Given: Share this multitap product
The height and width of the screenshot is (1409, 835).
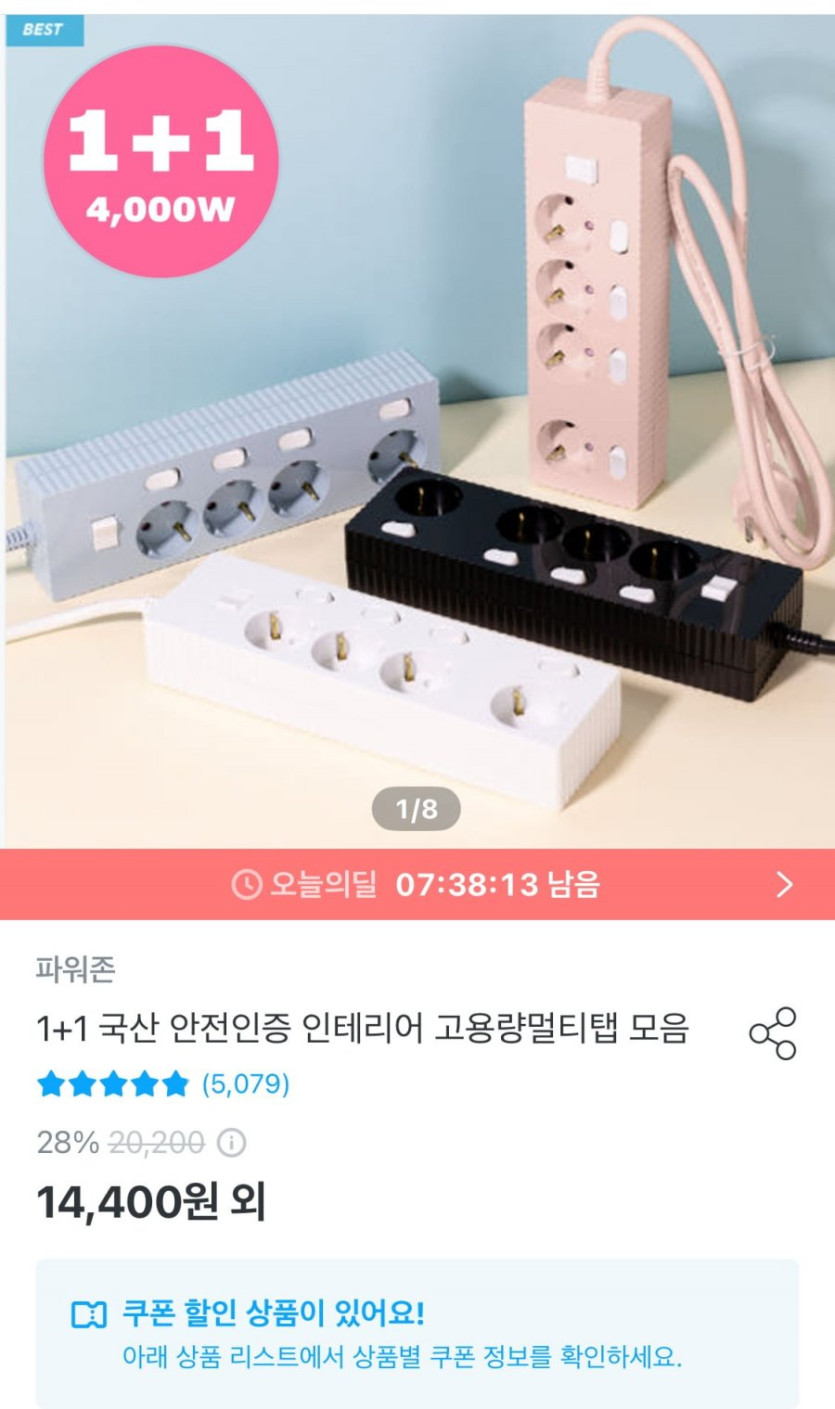Looking at the screenshot, I should 772,1033.
